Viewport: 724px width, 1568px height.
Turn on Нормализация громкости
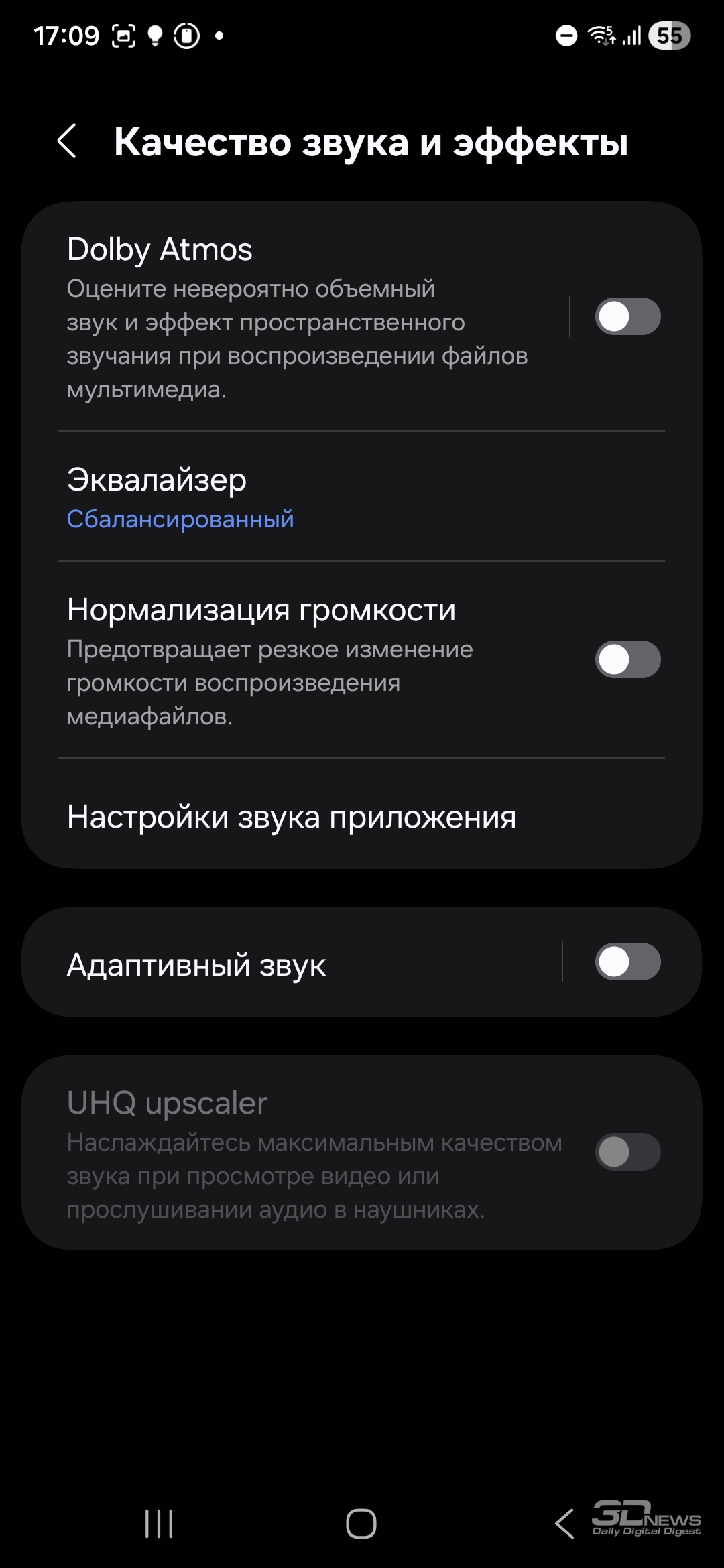point(627,659)
